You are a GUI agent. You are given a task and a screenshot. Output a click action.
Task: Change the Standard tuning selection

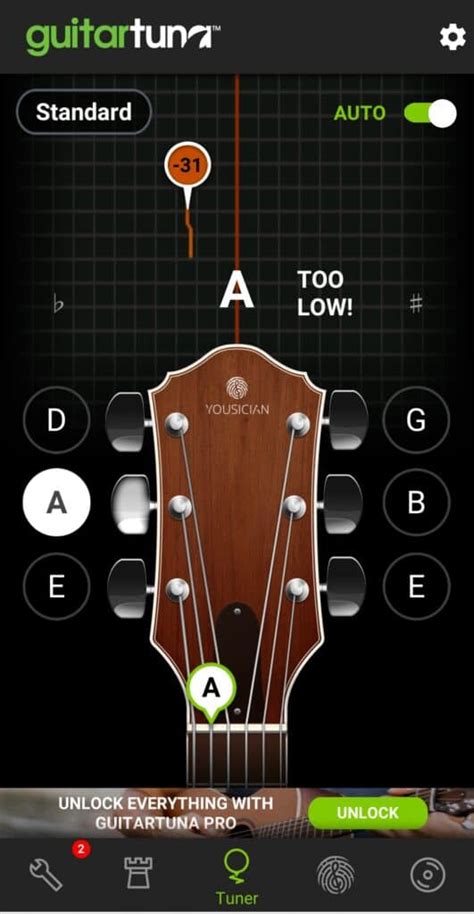point(84,112)
